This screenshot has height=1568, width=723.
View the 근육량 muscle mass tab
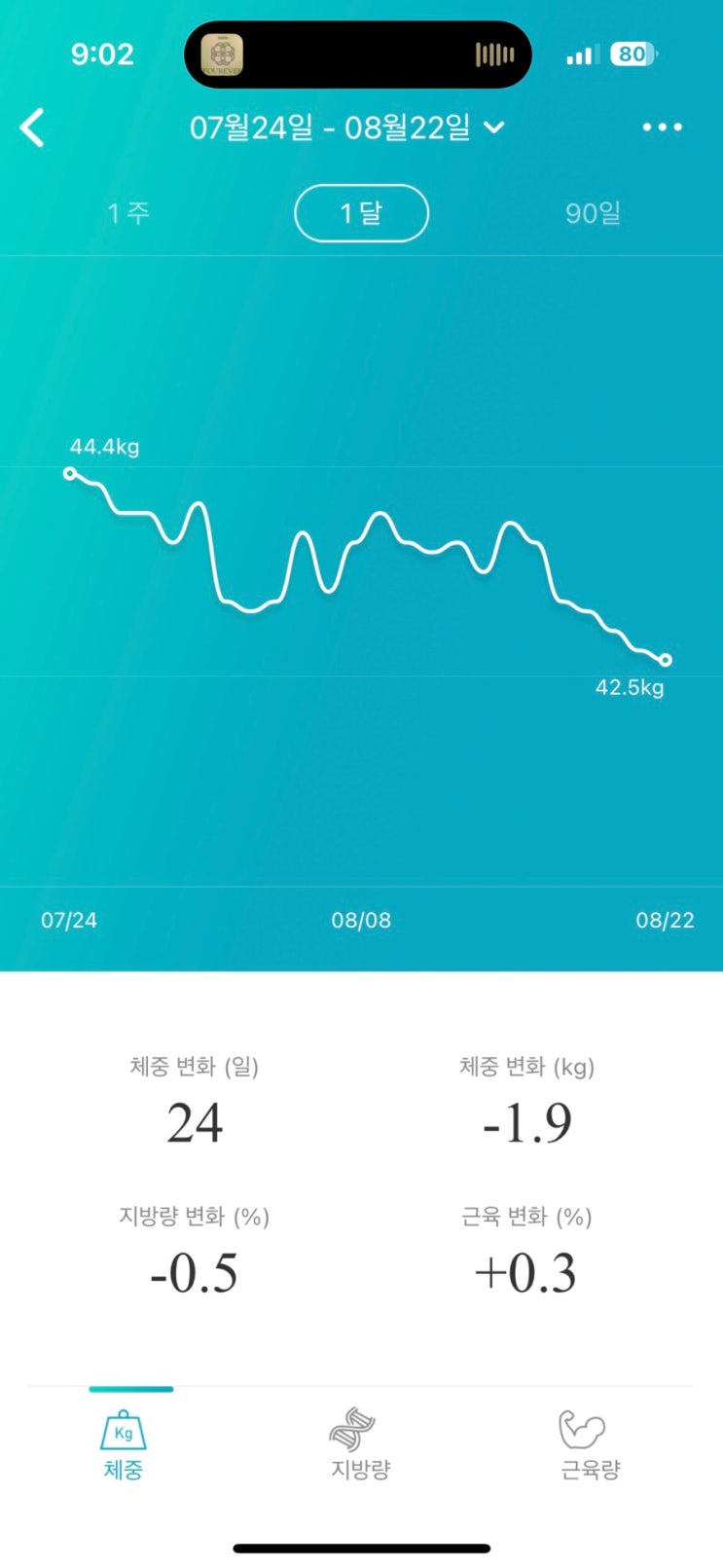click(x=590, y=1445)
